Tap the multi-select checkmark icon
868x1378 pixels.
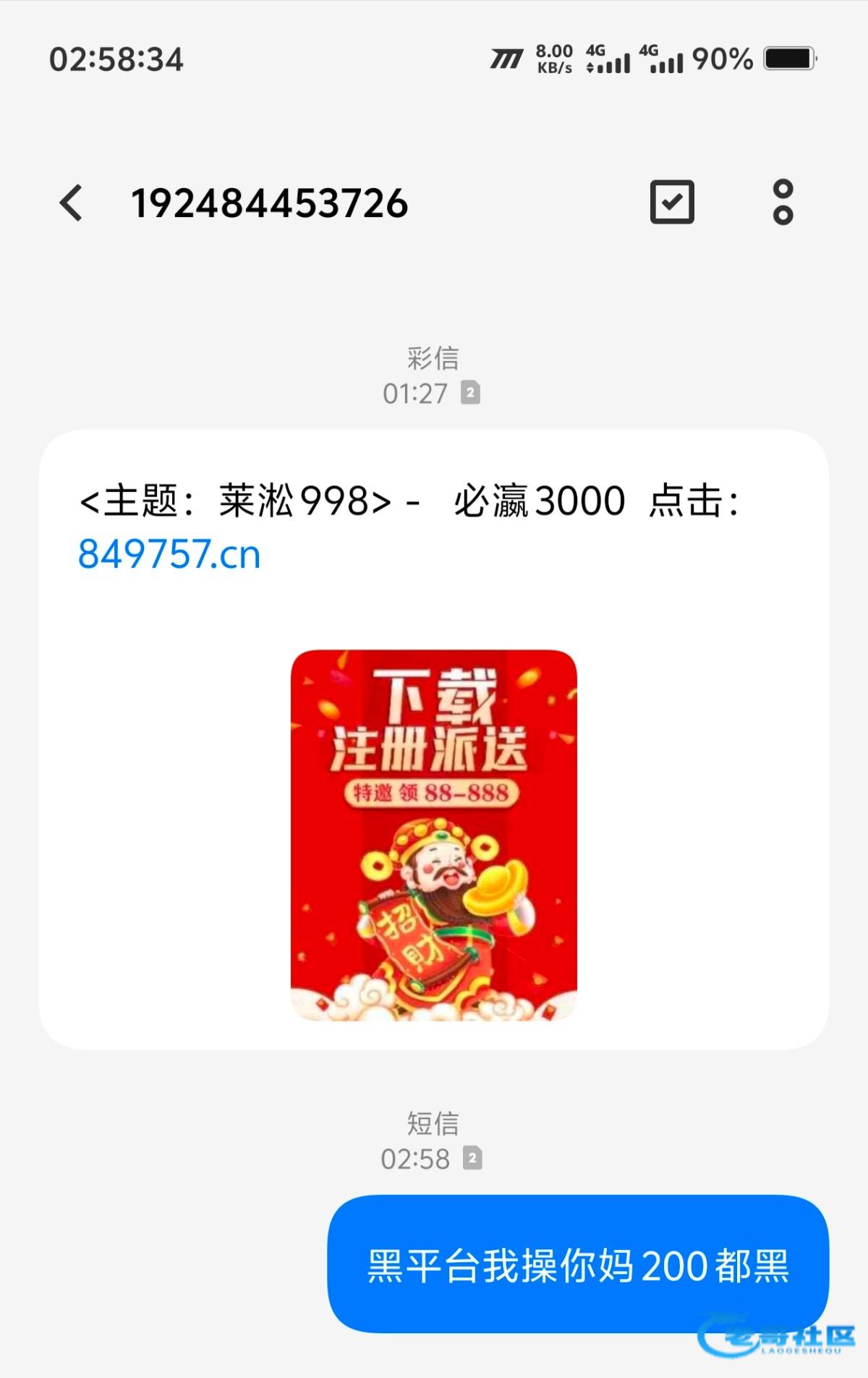pos(671,202)
